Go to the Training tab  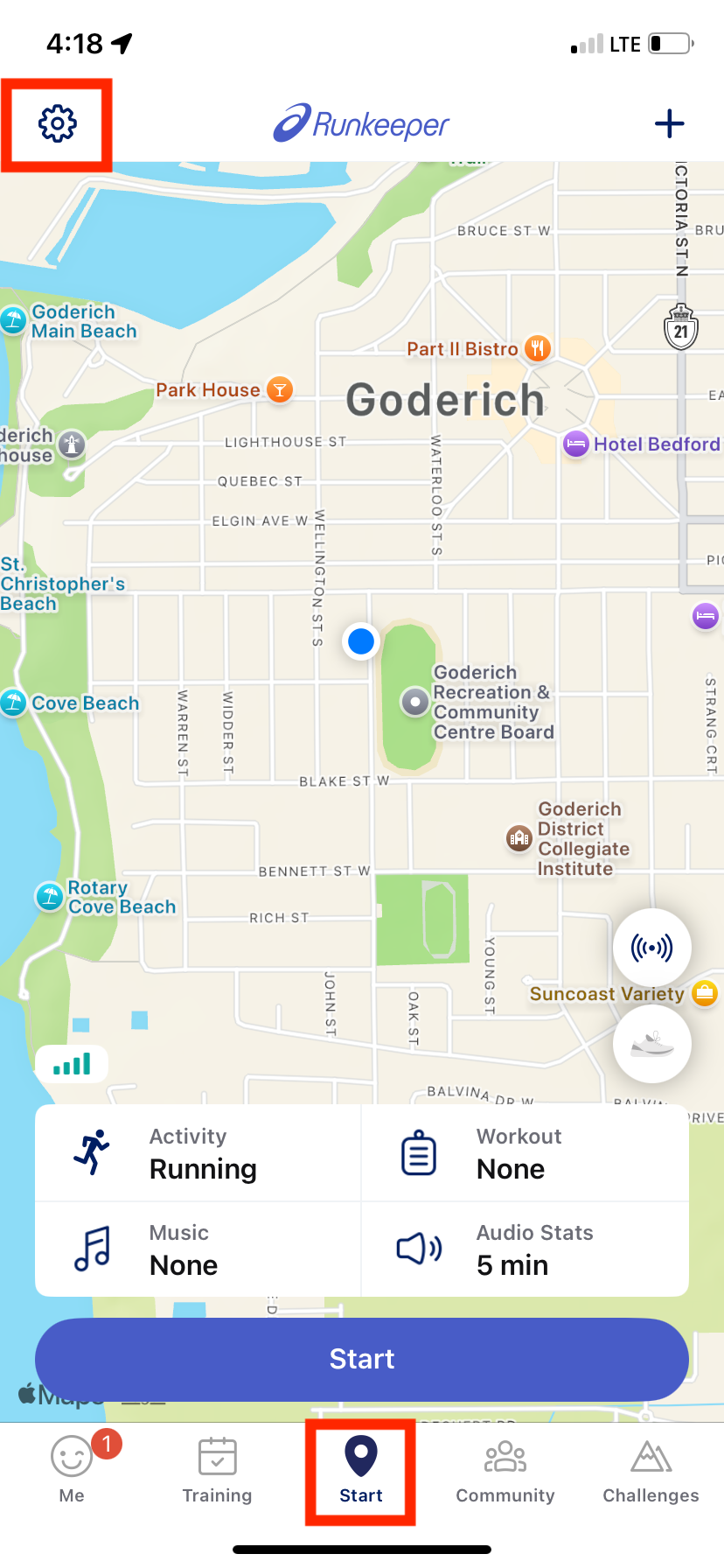(217, 1472)
